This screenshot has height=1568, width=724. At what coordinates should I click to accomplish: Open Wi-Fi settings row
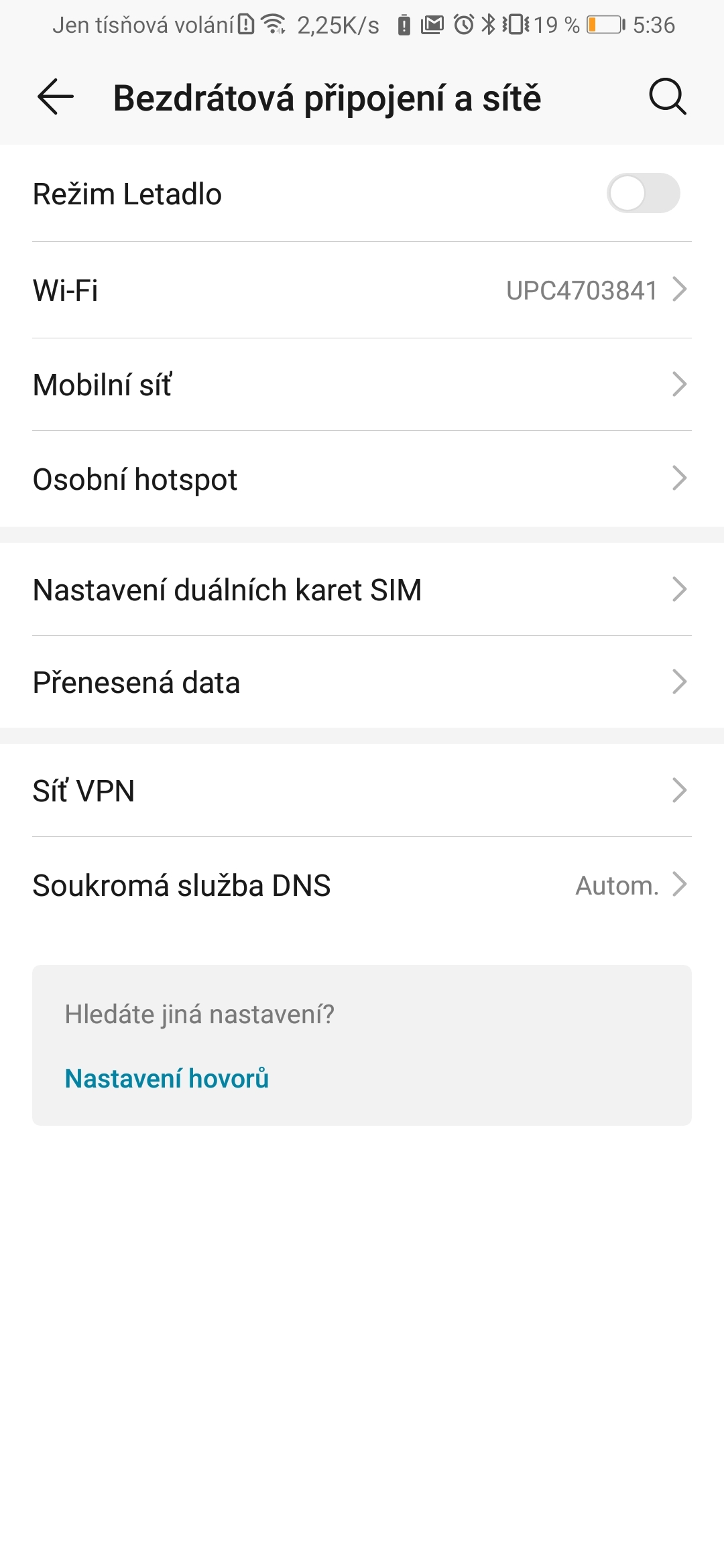pyautogui.click(x=362, y=290)
